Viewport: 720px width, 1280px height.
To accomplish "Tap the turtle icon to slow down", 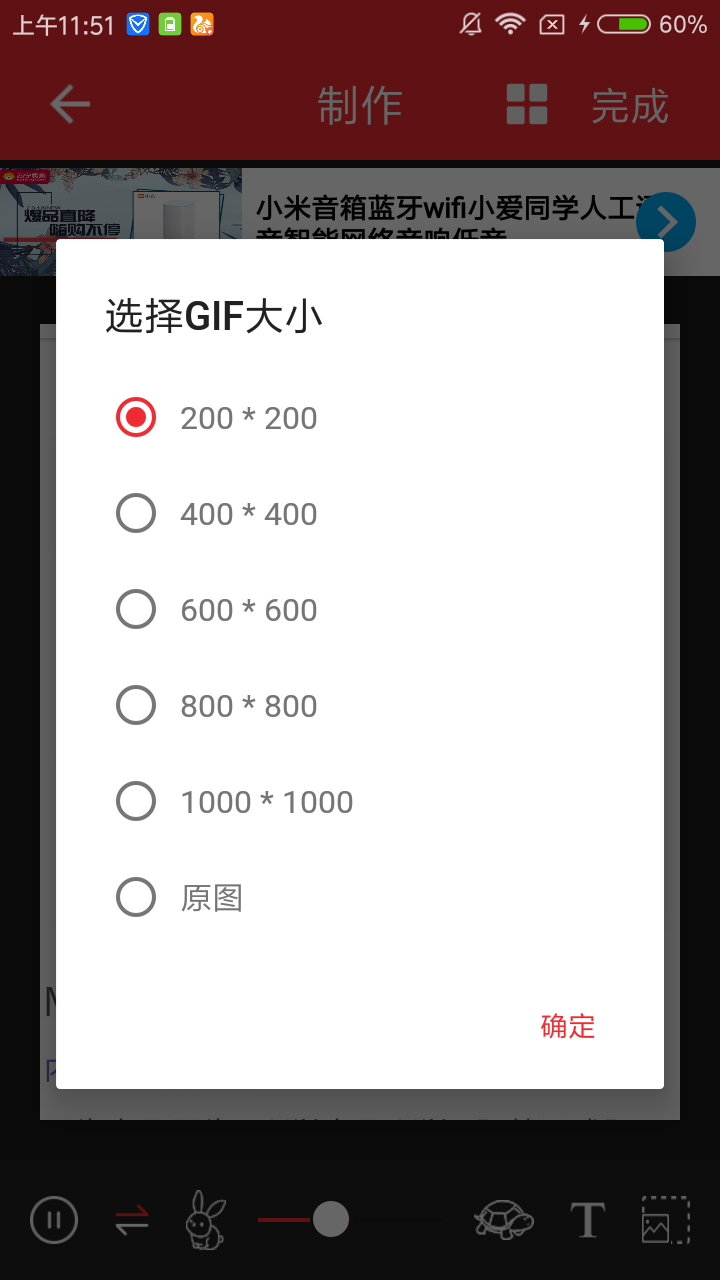I will (x=504, y=1220).
